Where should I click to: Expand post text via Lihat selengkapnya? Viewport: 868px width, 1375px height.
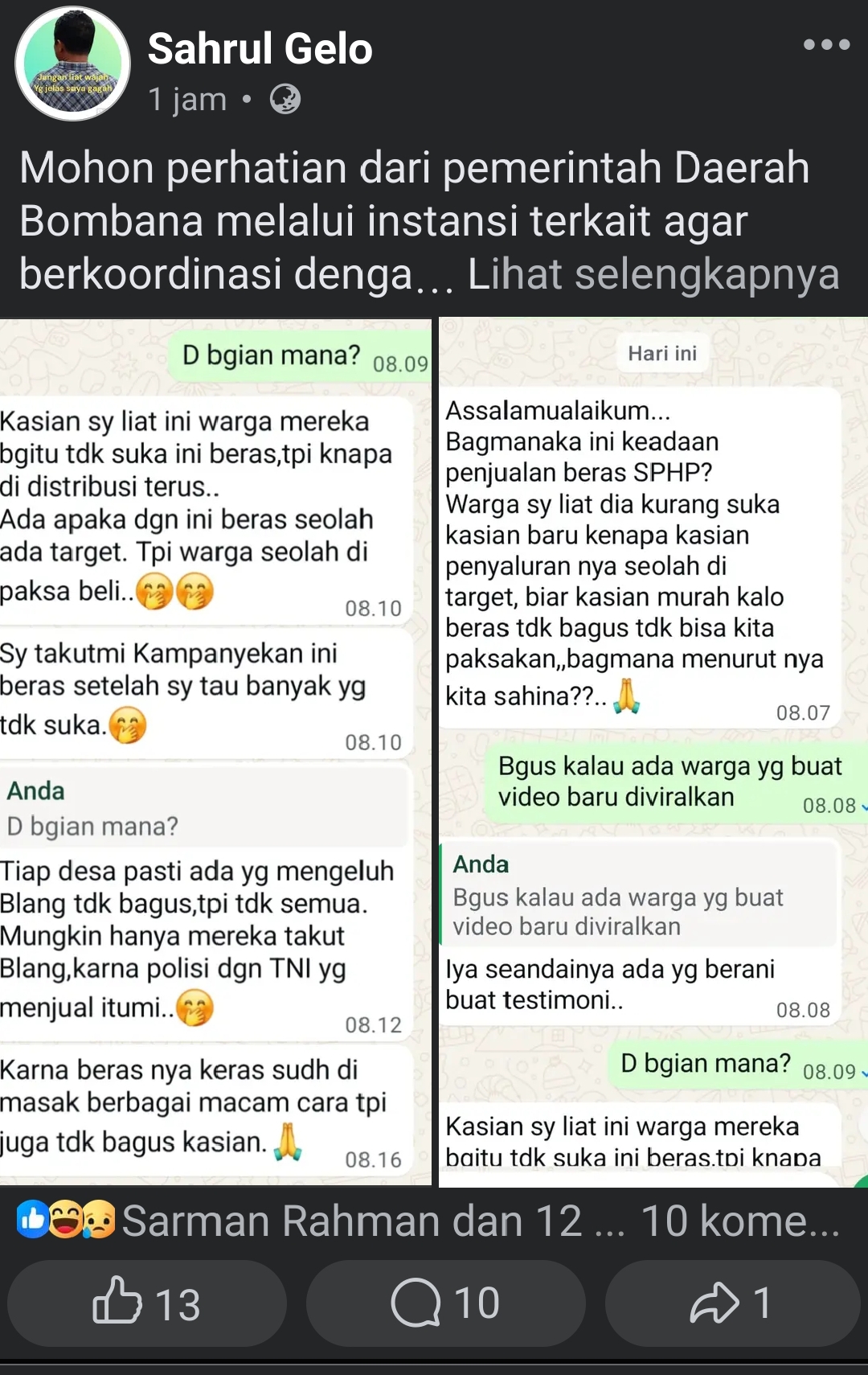(653, 274)
